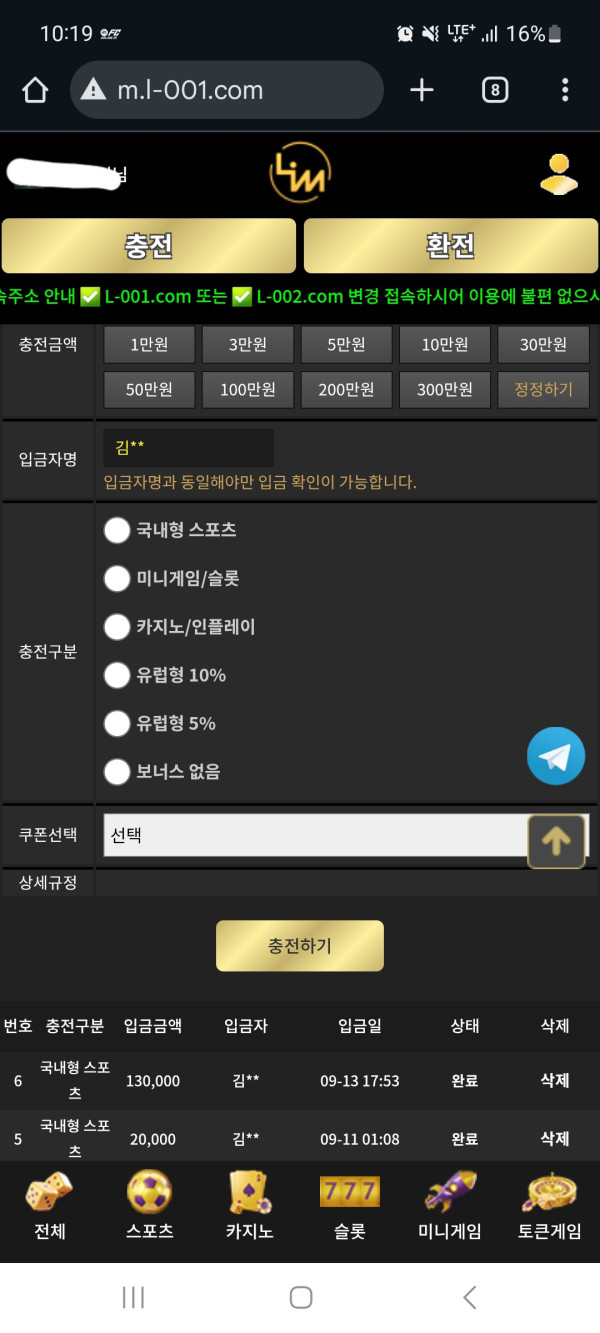Screen dimensions: 600x1333
Task: Open the 슬롯 tab
Action: click(349, 1206)
